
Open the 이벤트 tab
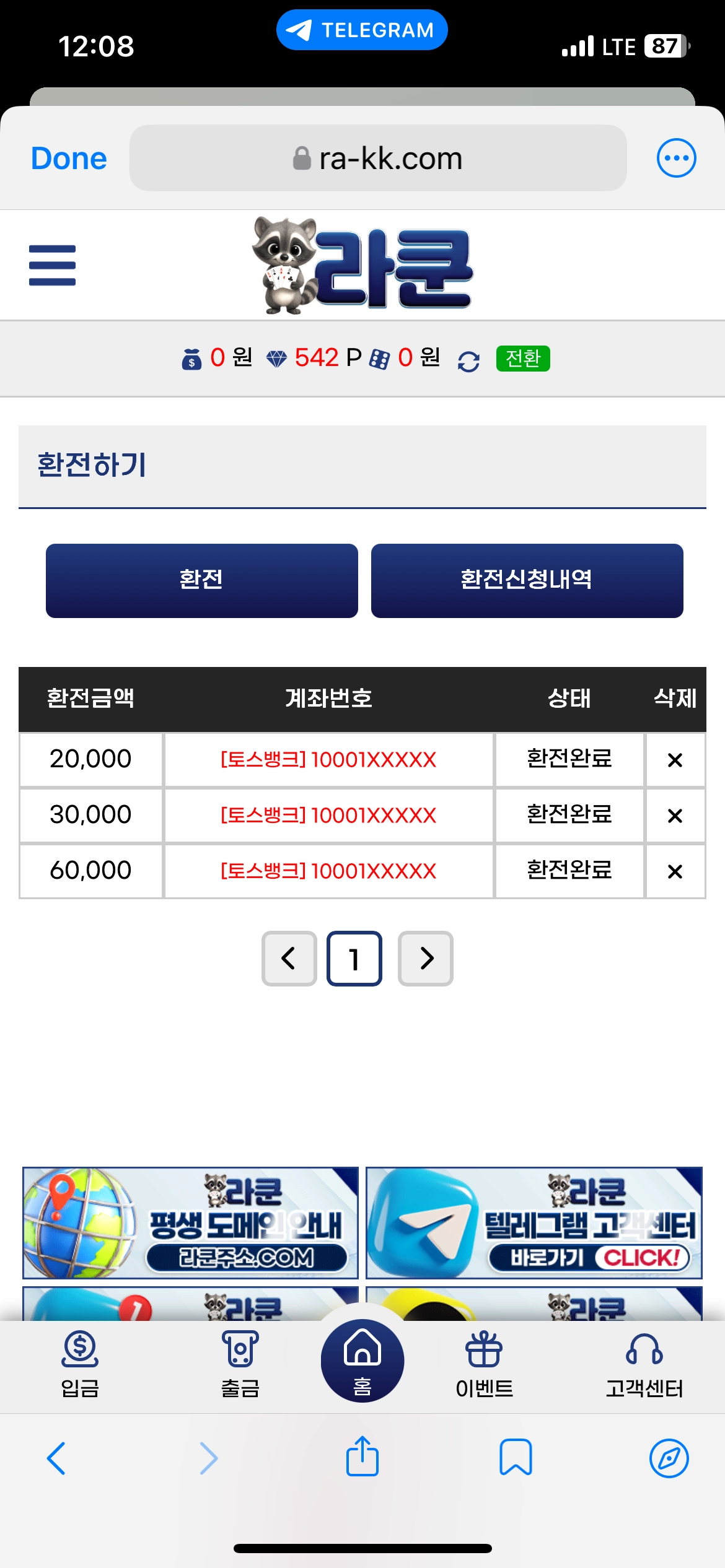coord(484,1364)
